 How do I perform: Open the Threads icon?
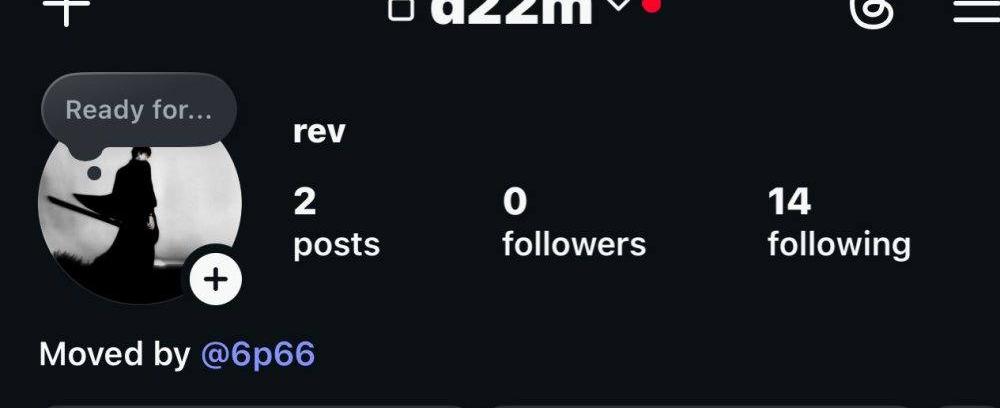[870, 10]
